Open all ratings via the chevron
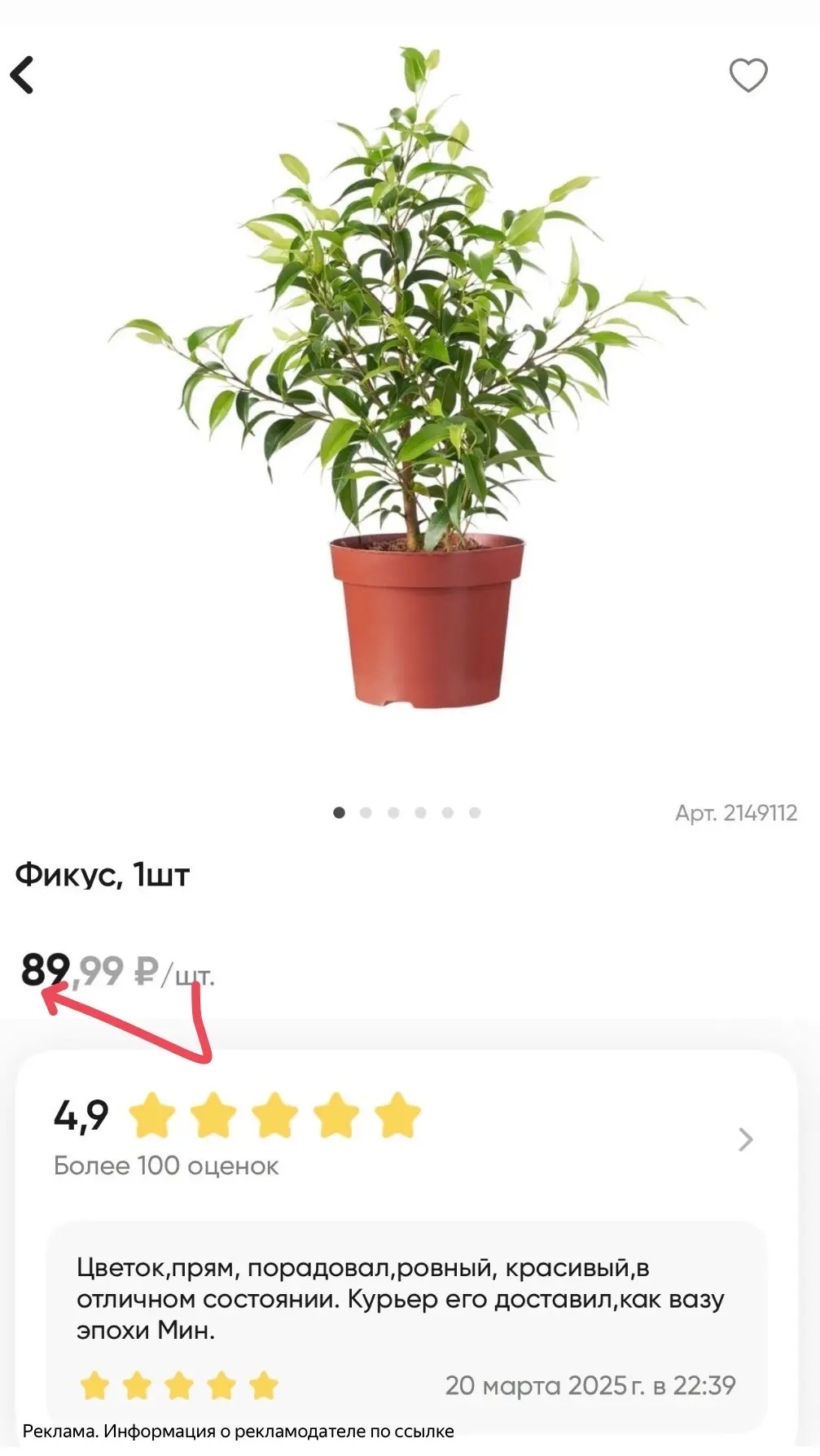Image resolution: width=820 pixels, height=1456 pixels. click(x=745, y=1139)
